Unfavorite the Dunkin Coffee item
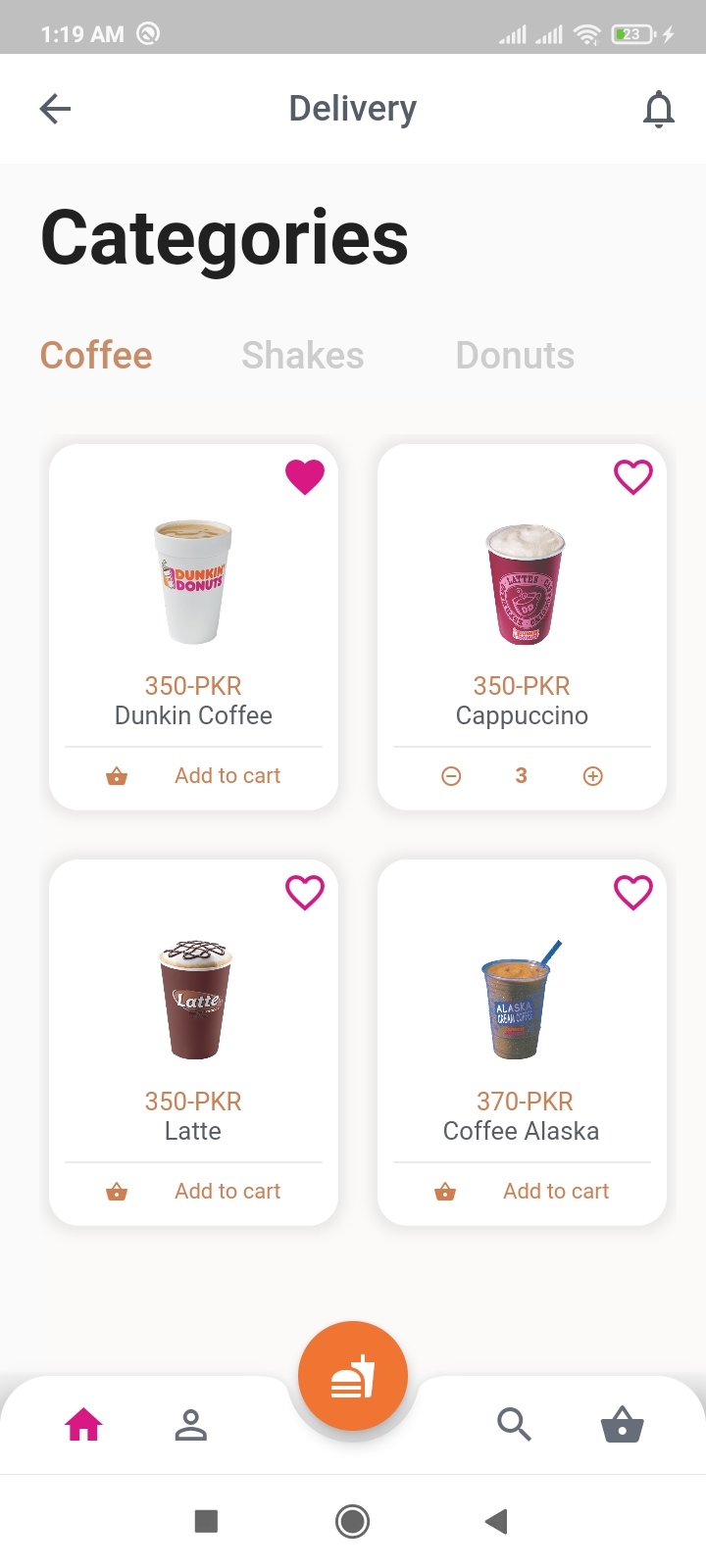Image resolution: width=706 pixels, height=1568 pixels. pos(305,476)
